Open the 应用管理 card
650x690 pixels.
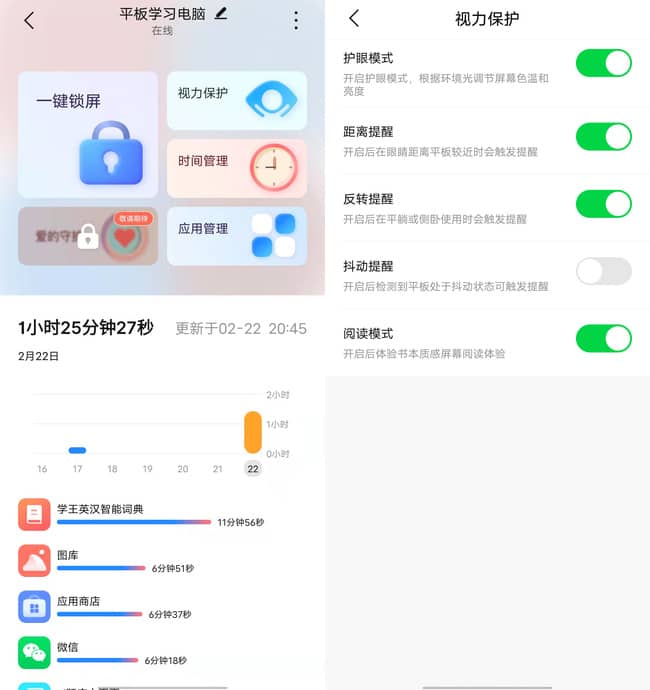tap(237, 236)
